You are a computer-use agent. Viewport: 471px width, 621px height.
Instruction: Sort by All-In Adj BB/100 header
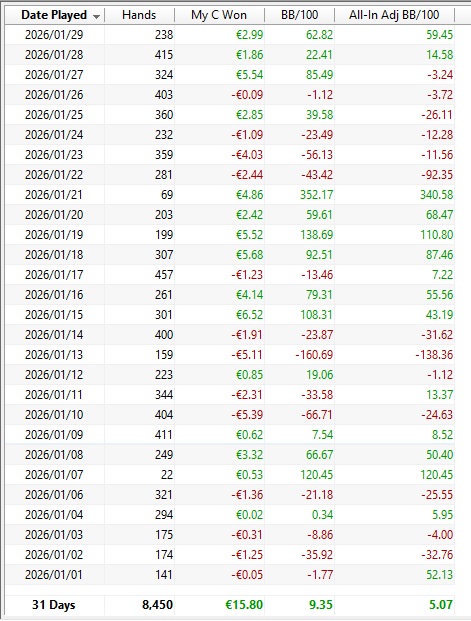(x=394, y=15)
